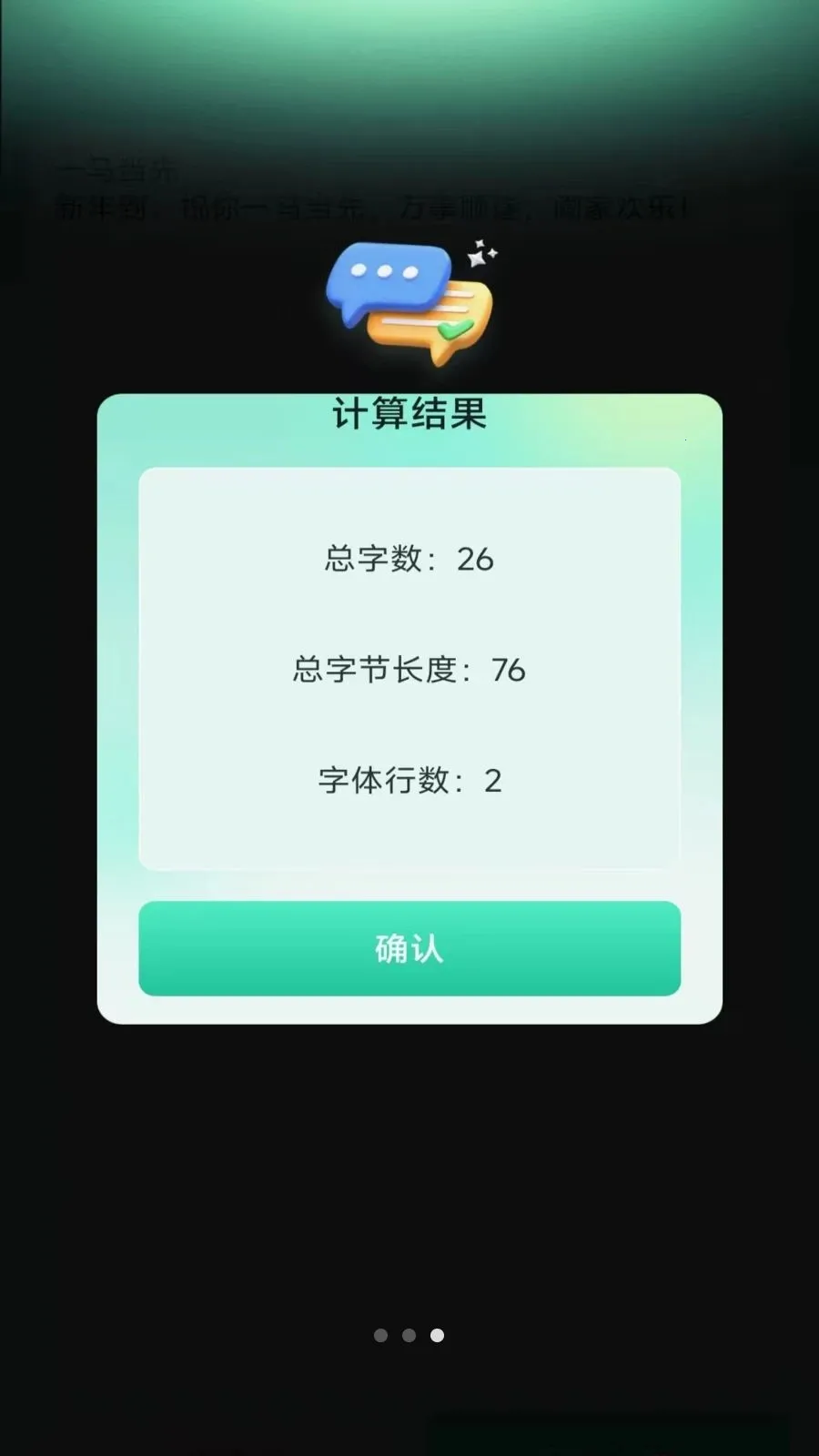The height and width of the screenshot is (1456, 819).
Task: Click the blue chat bubble icon
Action: pos(387,278)
